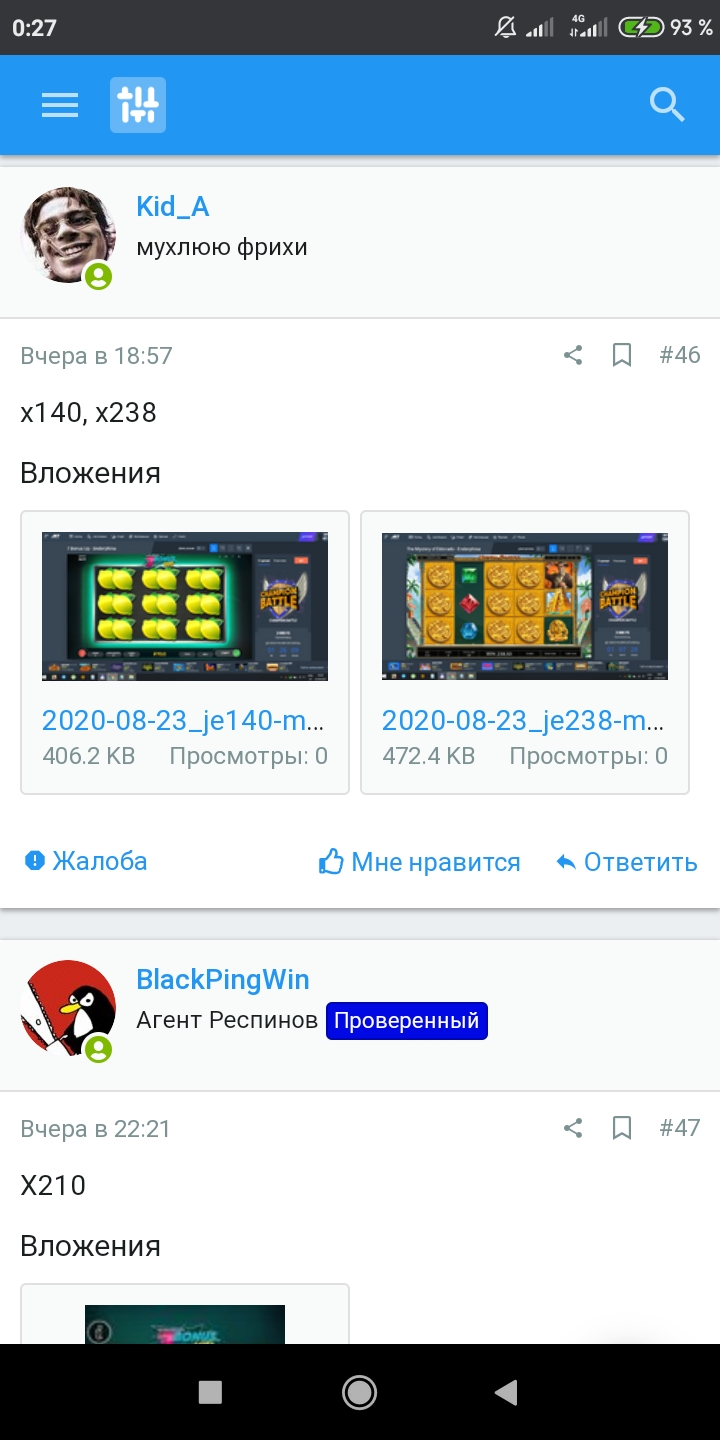
Task: Open Kid_A's profile
Action: (172, 207)
